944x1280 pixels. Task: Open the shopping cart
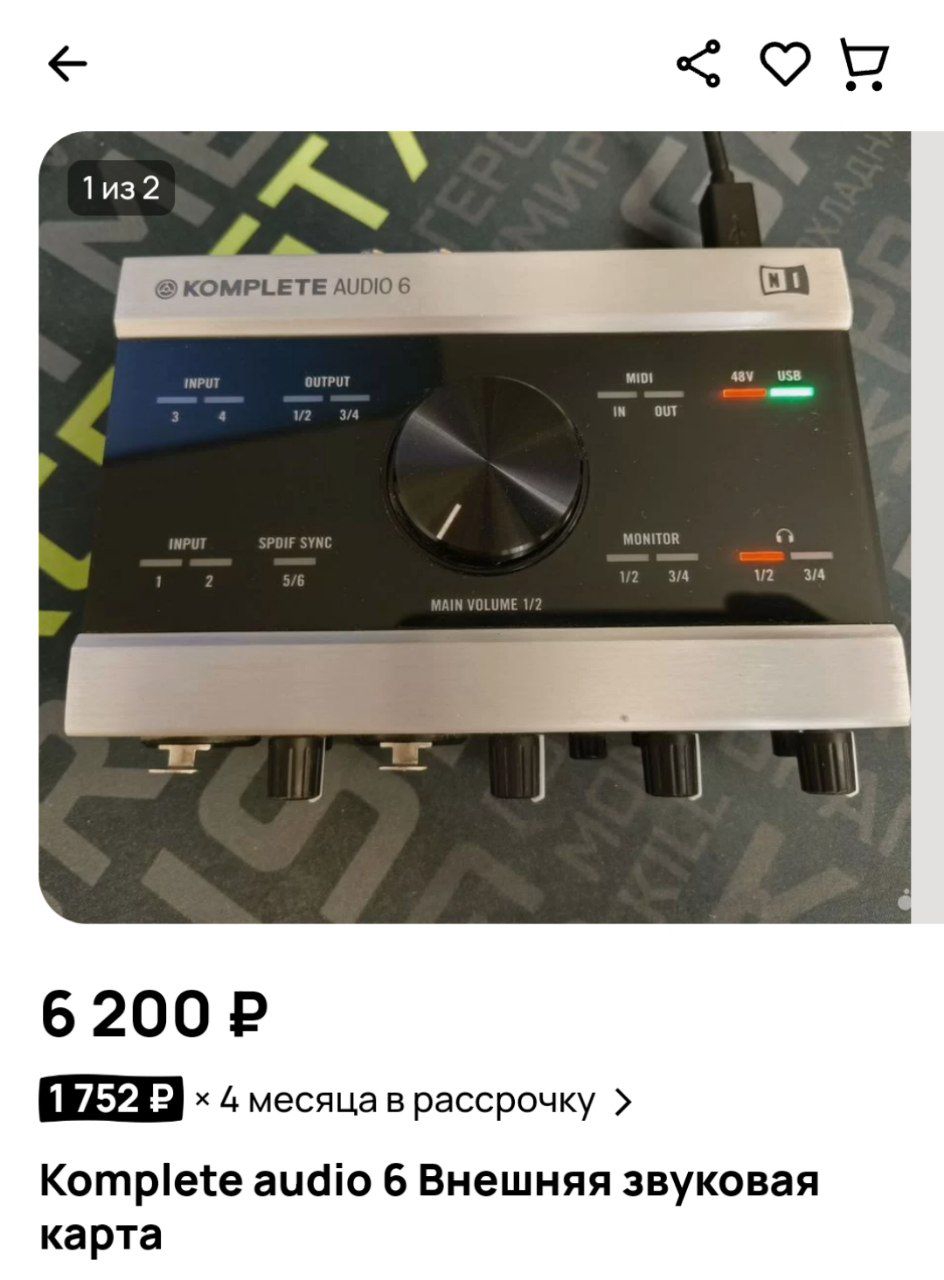click(864, 65)
